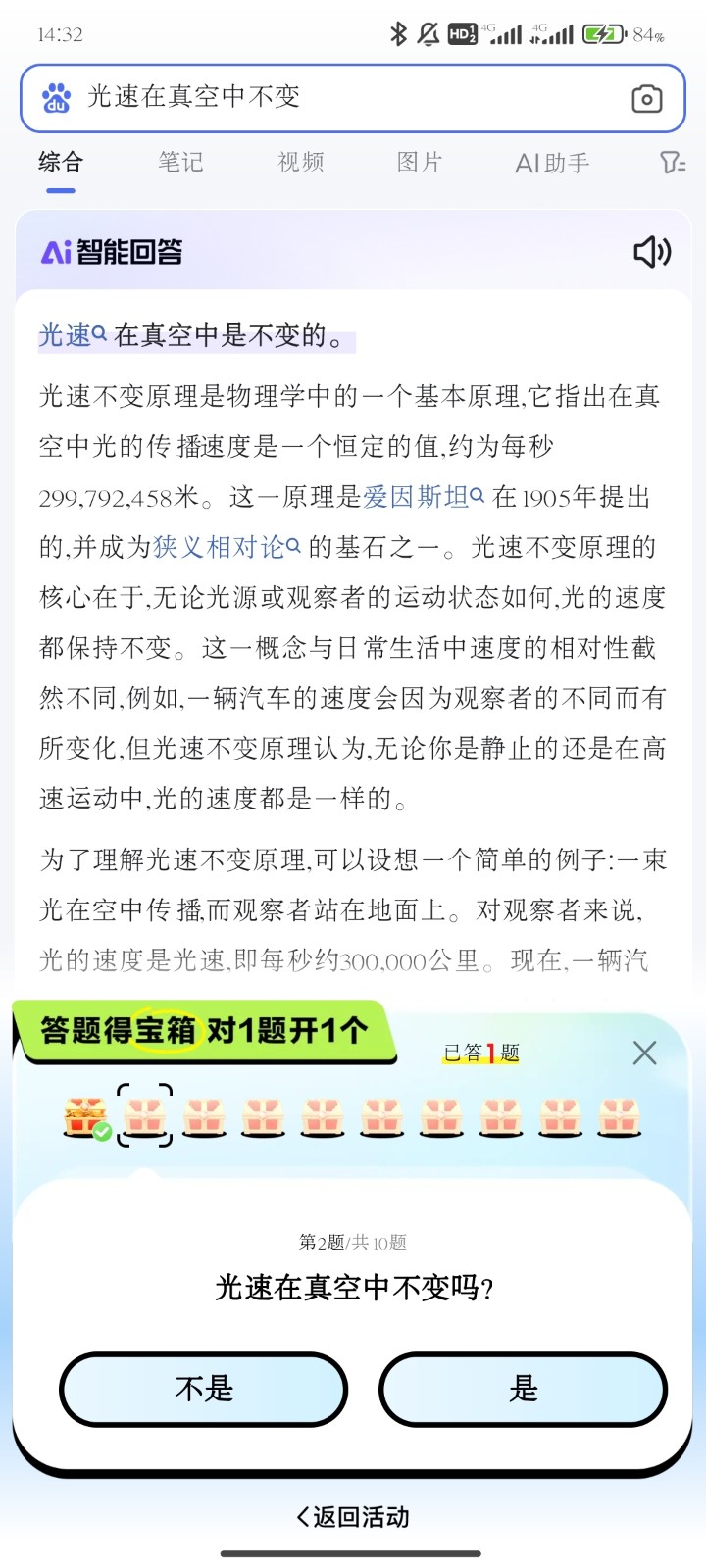The width and height of the screenshot is (706, 1568).
Task: Open the AI助手 tab
Action: point(552,163)
